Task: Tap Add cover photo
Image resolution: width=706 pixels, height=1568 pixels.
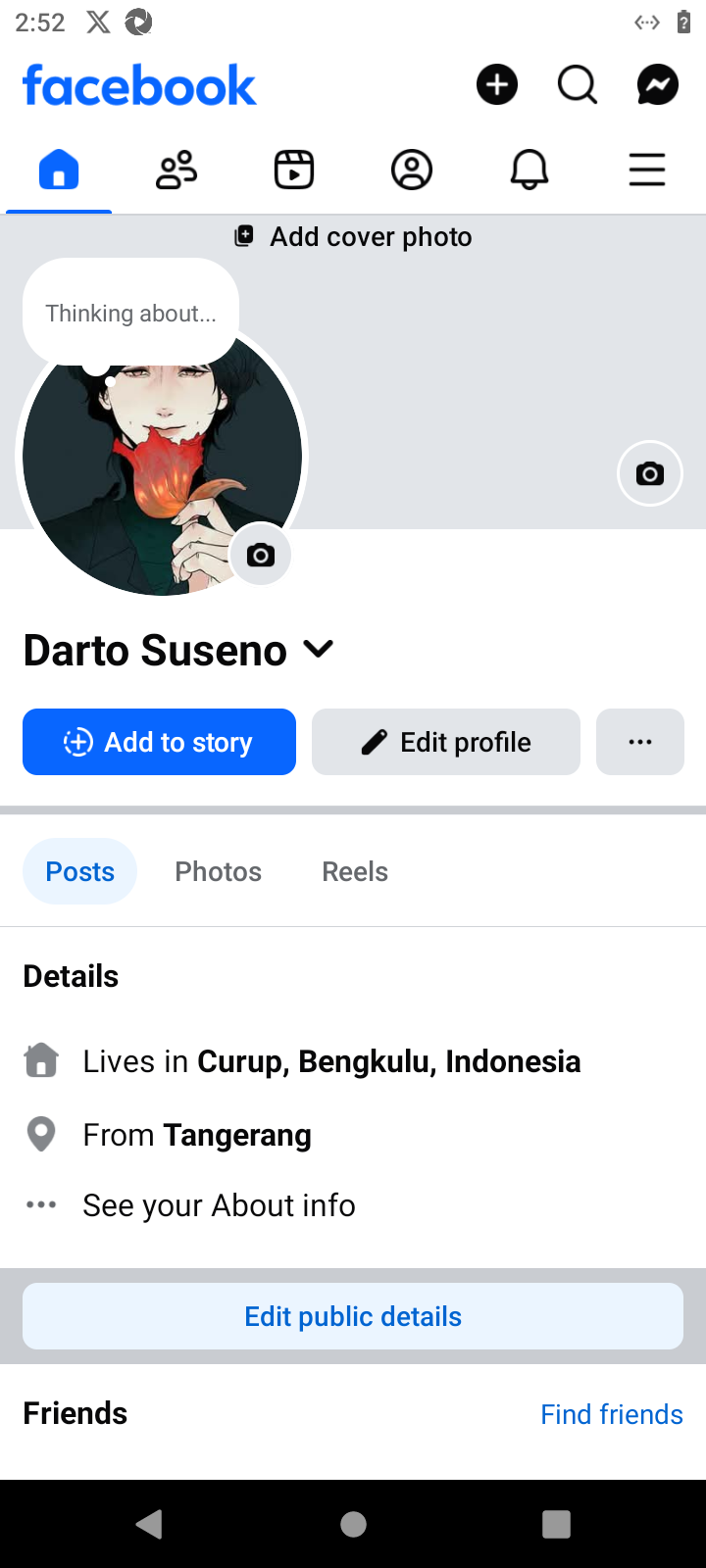Action: [x=354, y=236]
